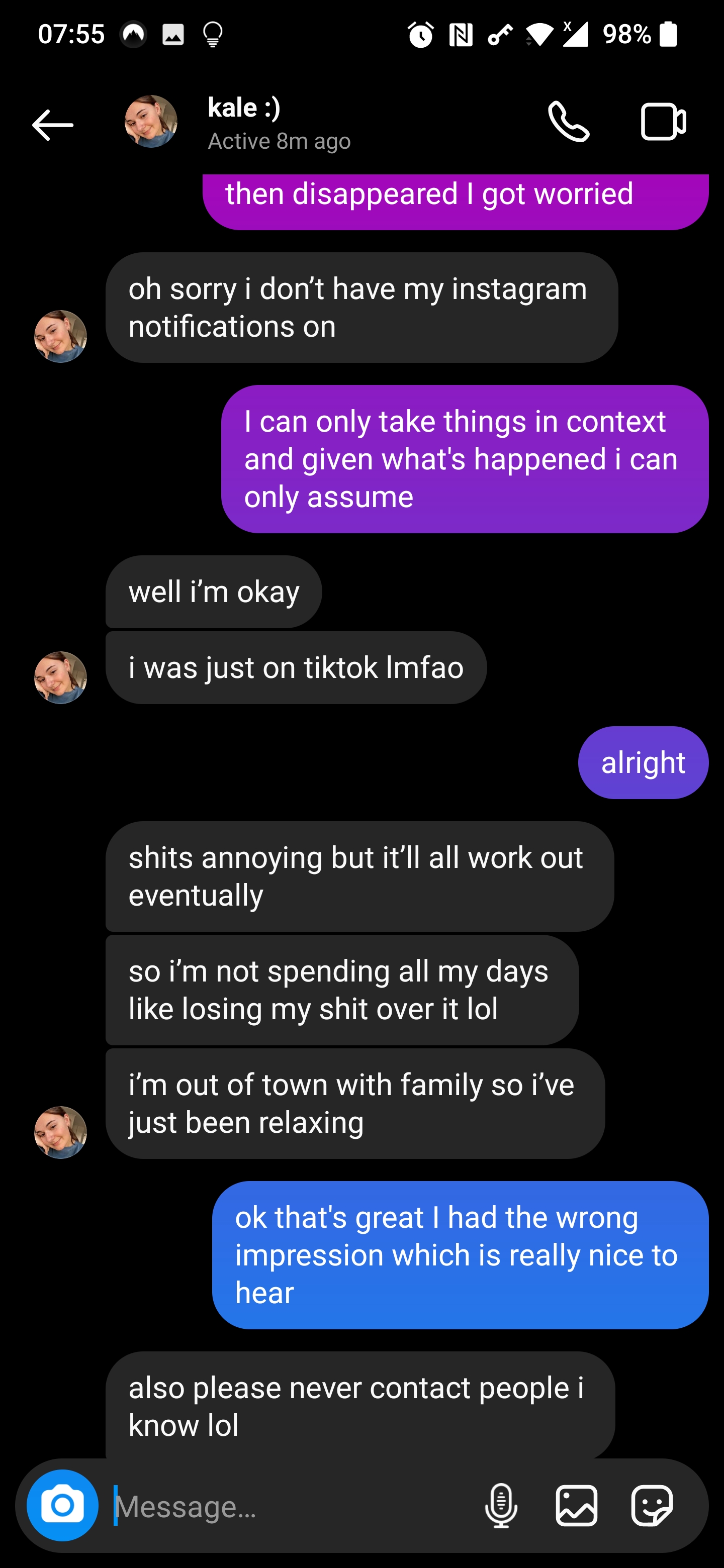Record a voice message with the microphone
Image resolution: width=724 pixels, height=1568 pixels.
[501, 1506]
